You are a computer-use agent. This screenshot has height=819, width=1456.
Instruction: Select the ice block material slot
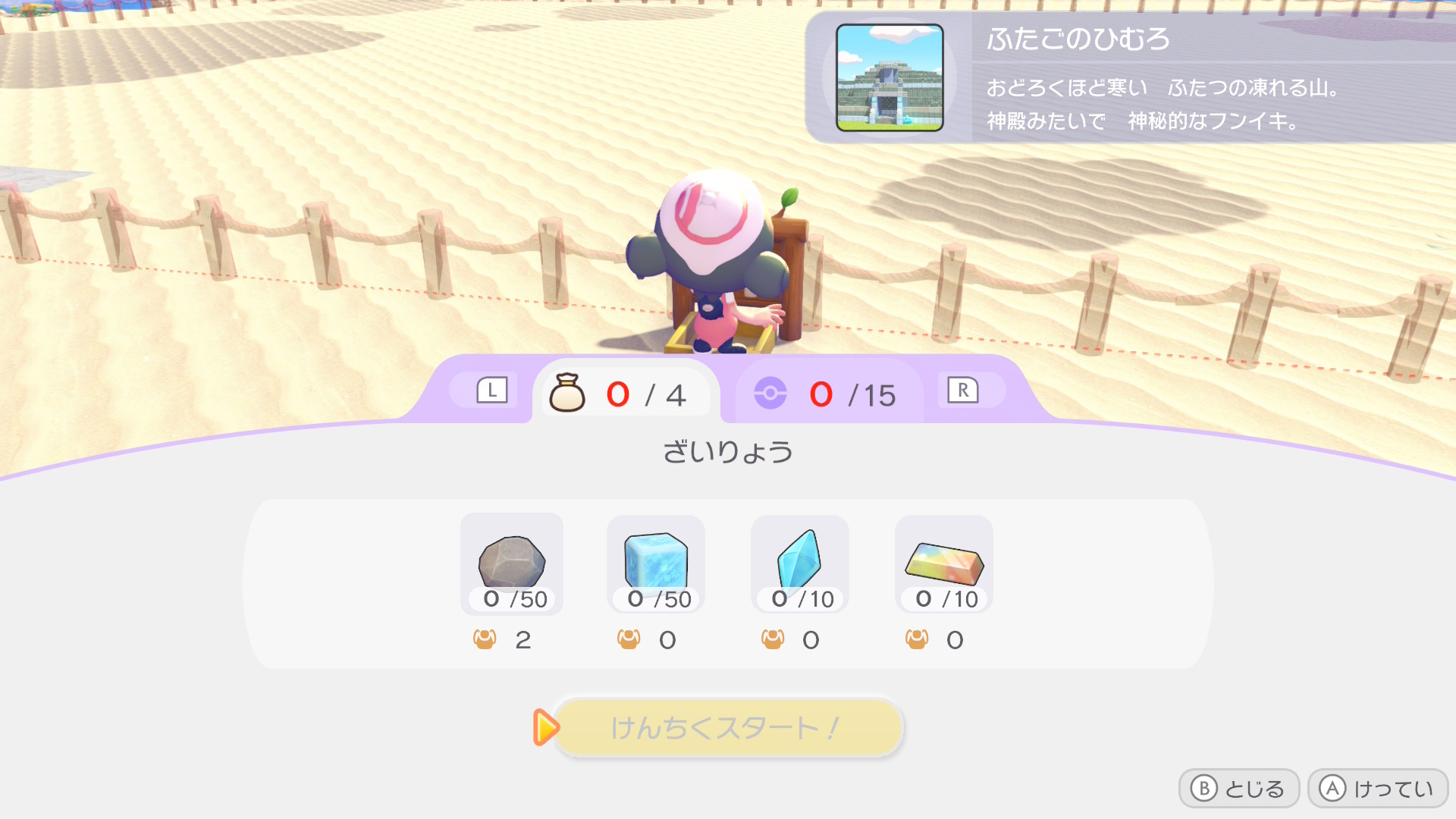656,564
